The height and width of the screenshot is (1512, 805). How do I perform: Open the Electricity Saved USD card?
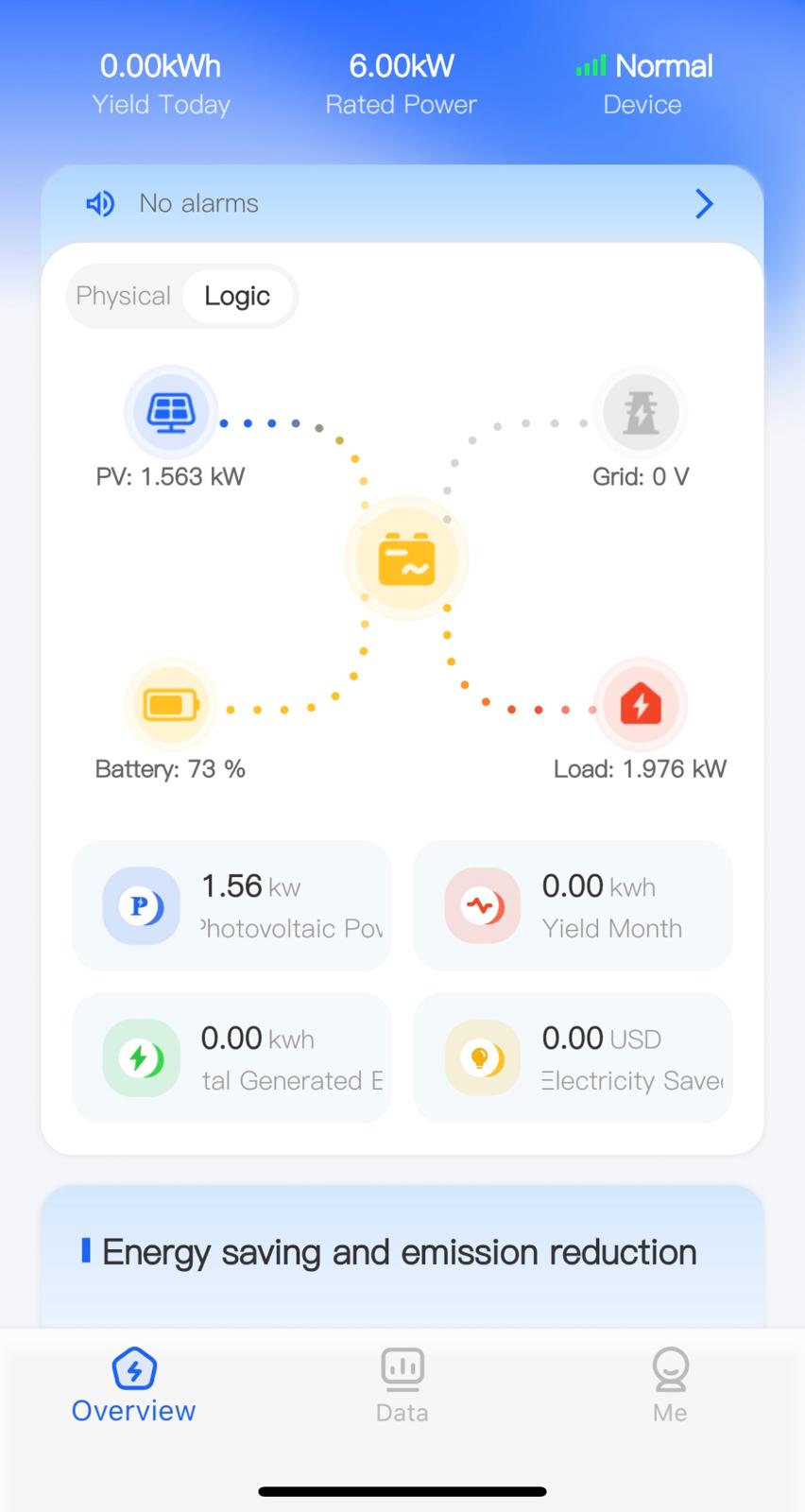coord(573,1057)
